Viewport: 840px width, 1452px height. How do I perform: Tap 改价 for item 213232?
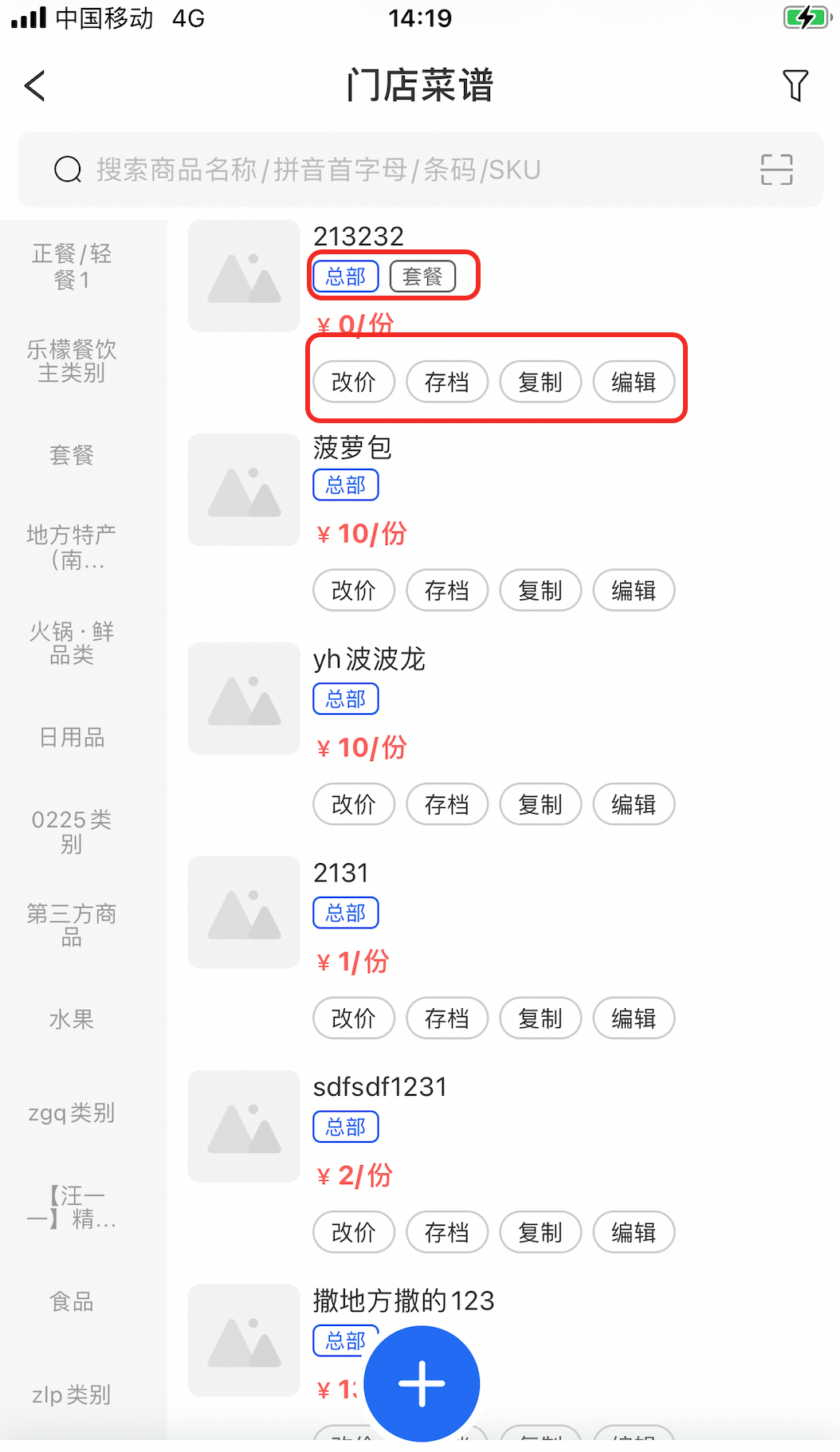tap(353, 382)
